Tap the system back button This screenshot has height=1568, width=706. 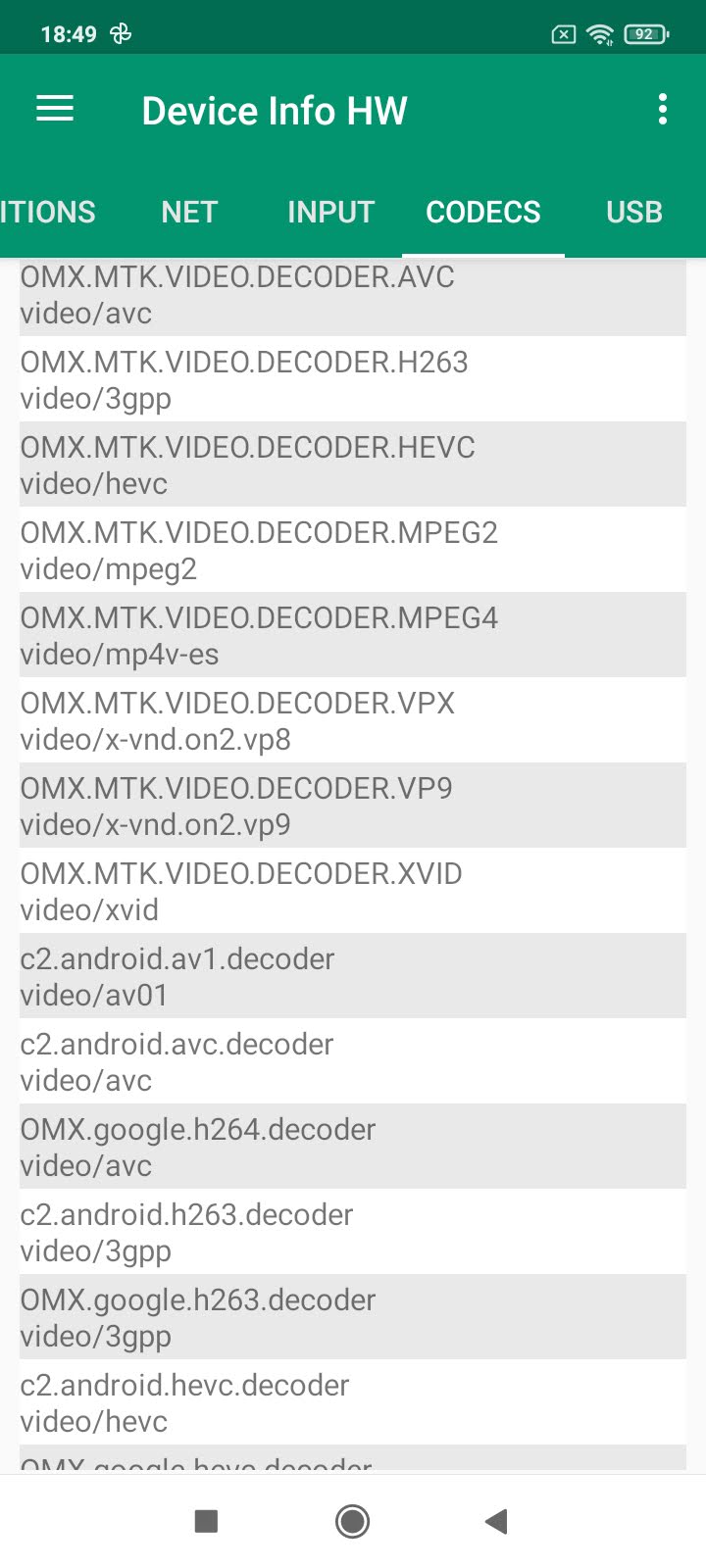pyautogui.click(x=496, y=1521)
